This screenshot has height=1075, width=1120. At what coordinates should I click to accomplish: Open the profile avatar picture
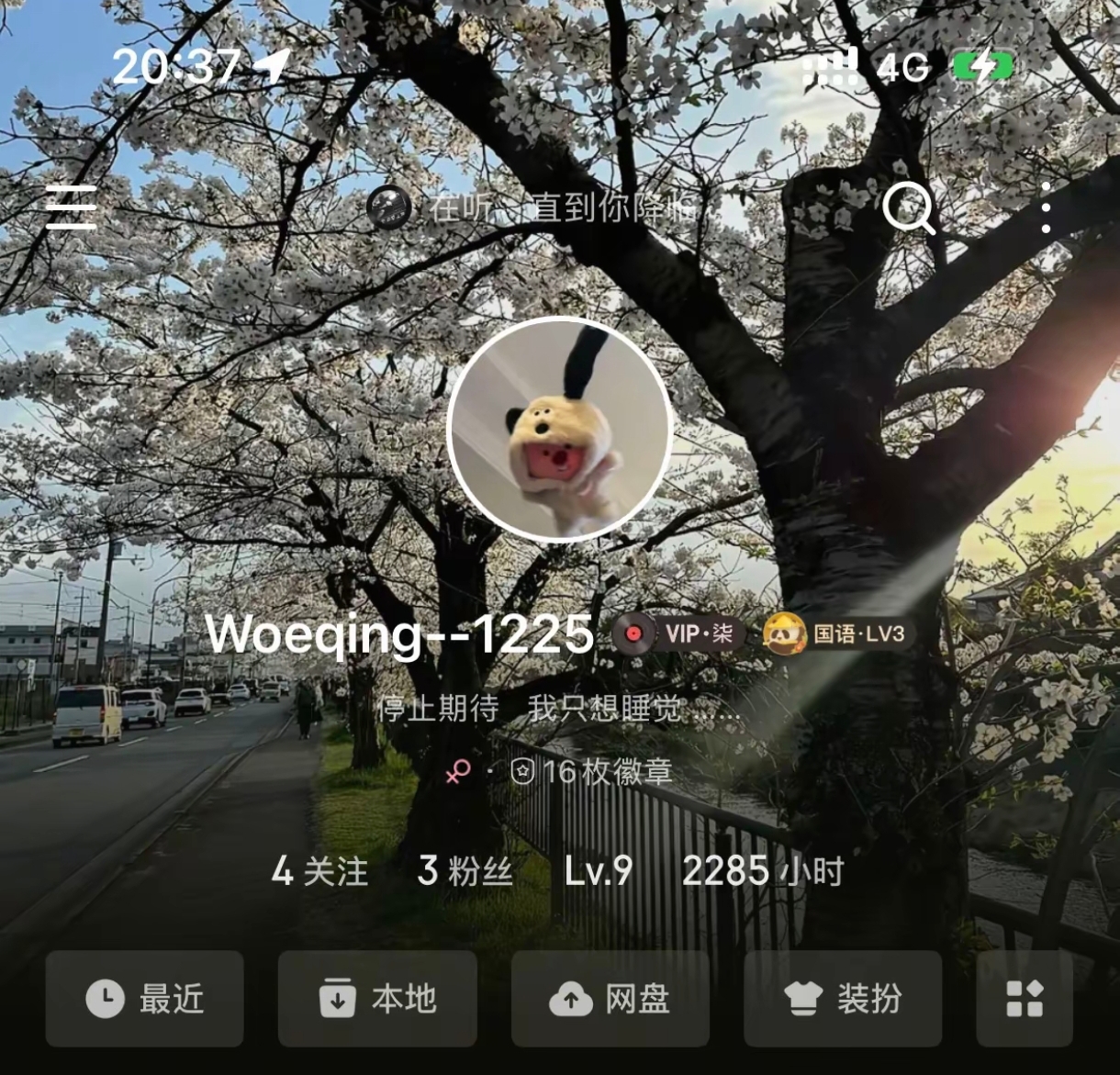coord(560,429)
